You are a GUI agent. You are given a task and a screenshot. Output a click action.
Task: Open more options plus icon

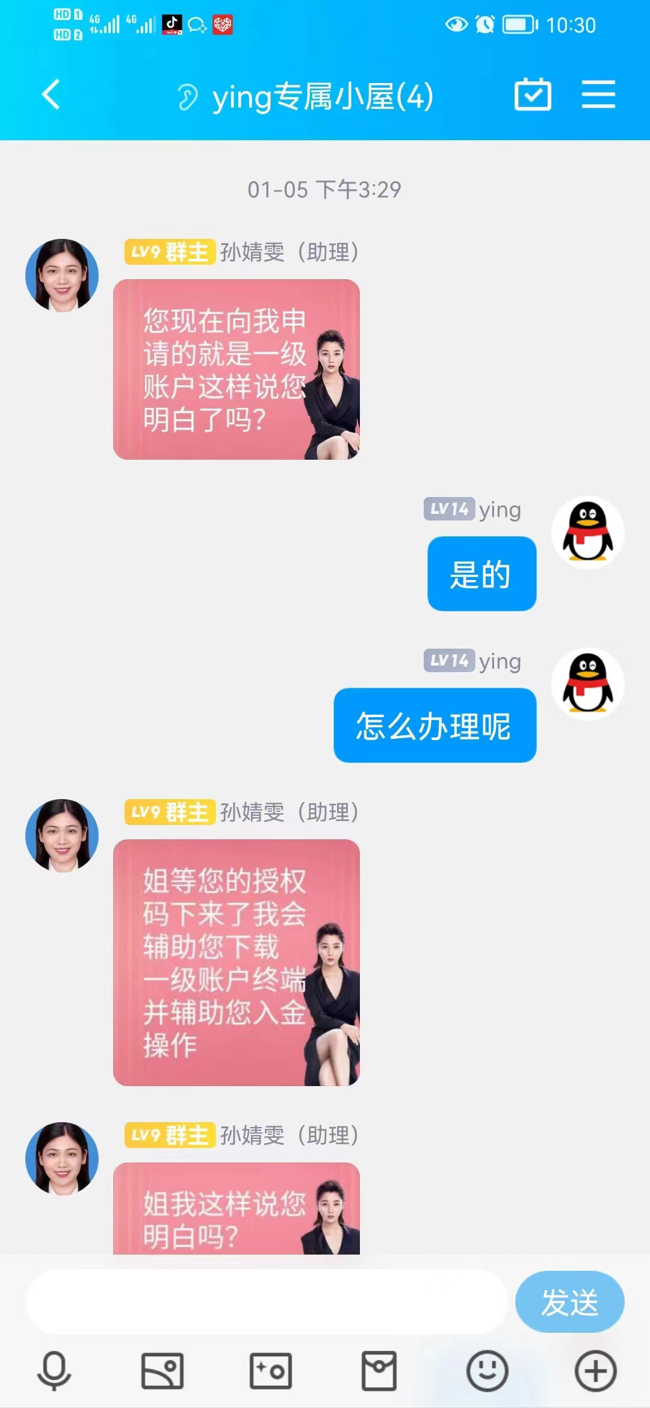click(x=595, y=1371)
